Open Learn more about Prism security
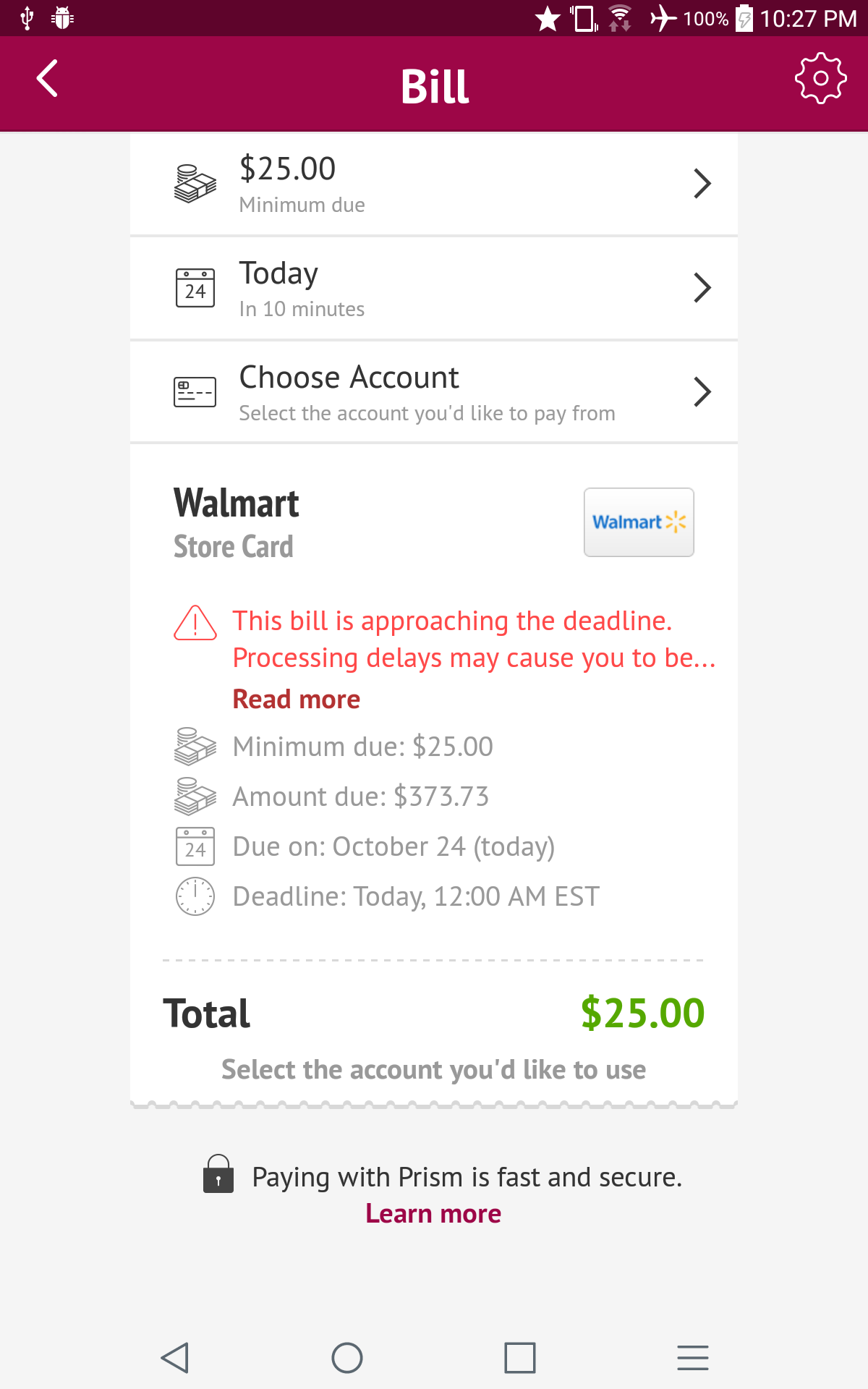 coord(433,1213)
